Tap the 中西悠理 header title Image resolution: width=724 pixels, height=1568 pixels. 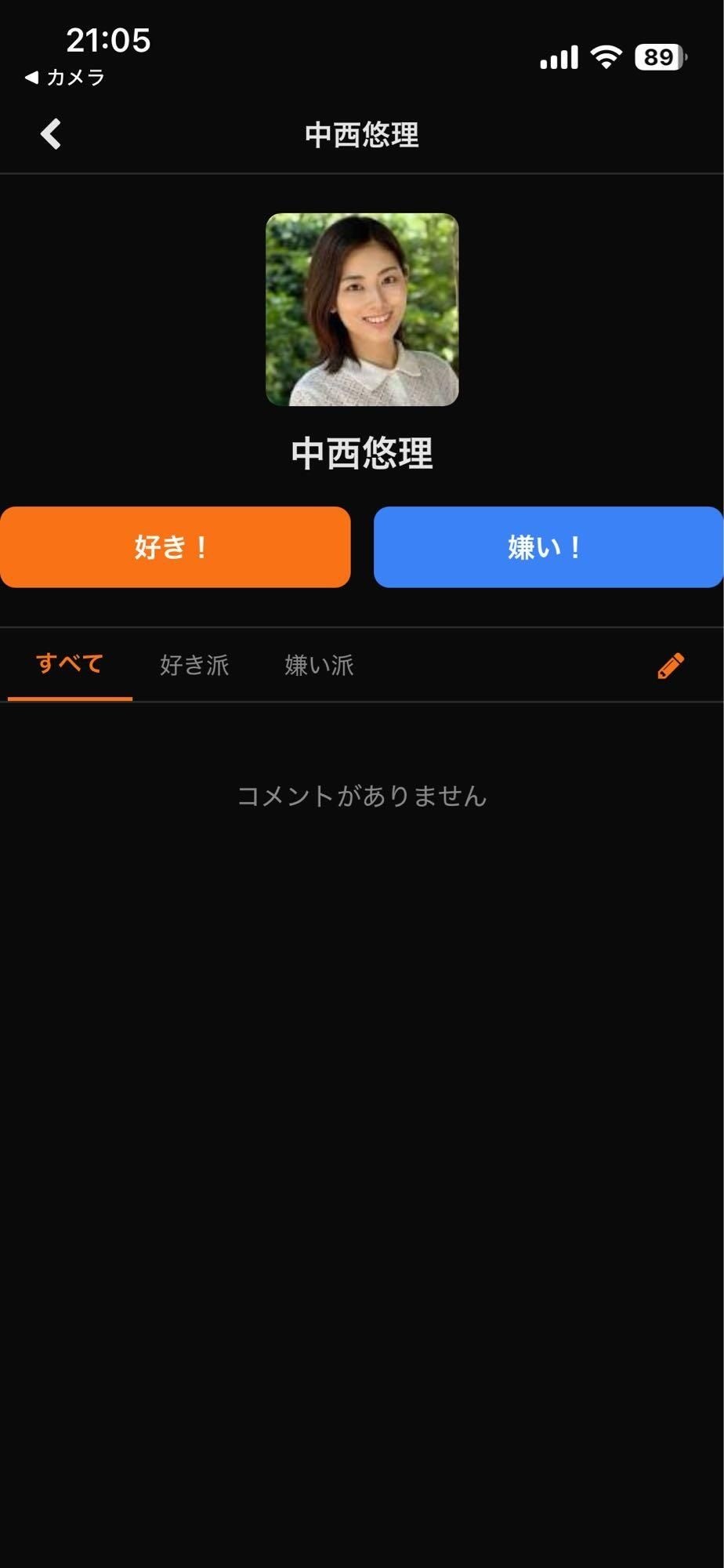[x=361, y=135]
